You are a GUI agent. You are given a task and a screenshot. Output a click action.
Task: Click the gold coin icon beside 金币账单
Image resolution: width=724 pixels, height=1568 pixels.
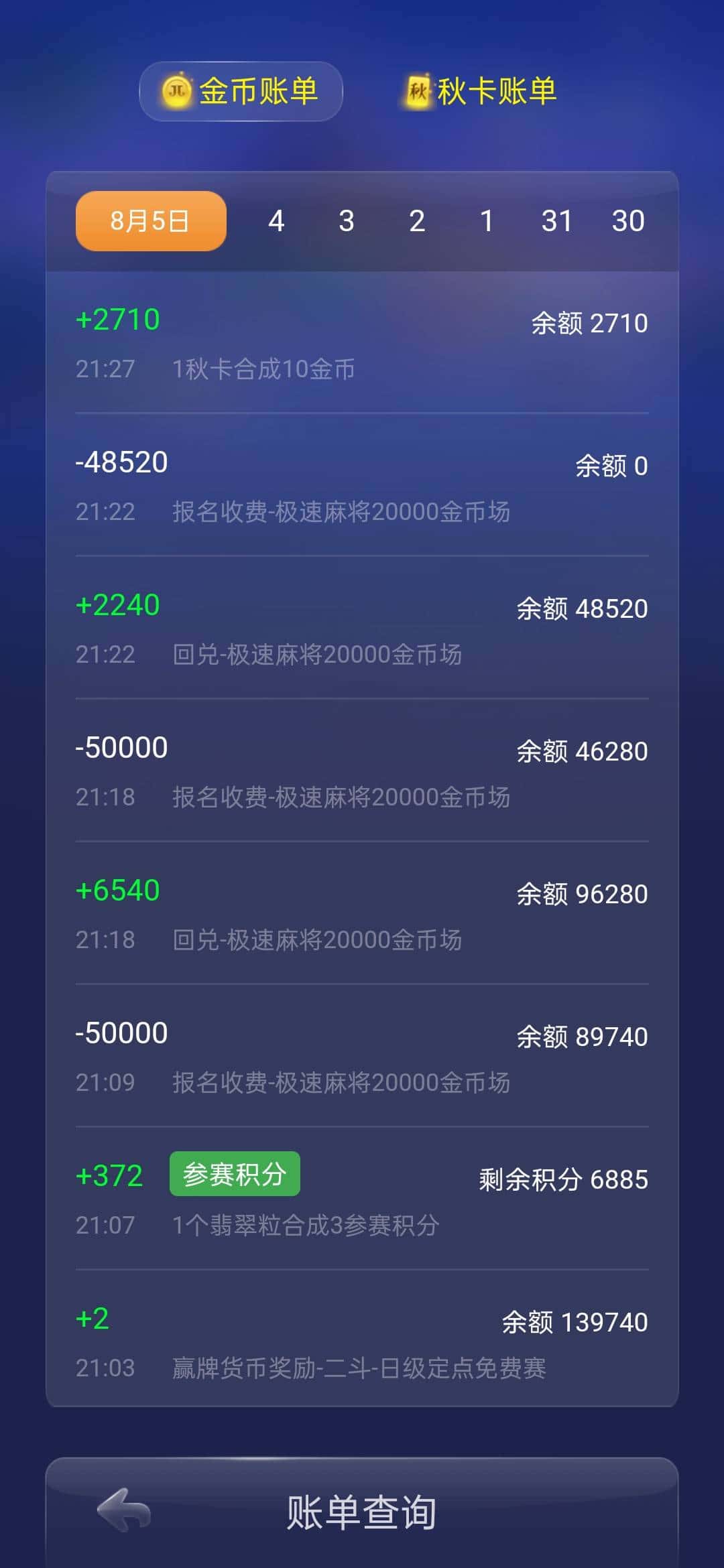(x=176, y=92)
